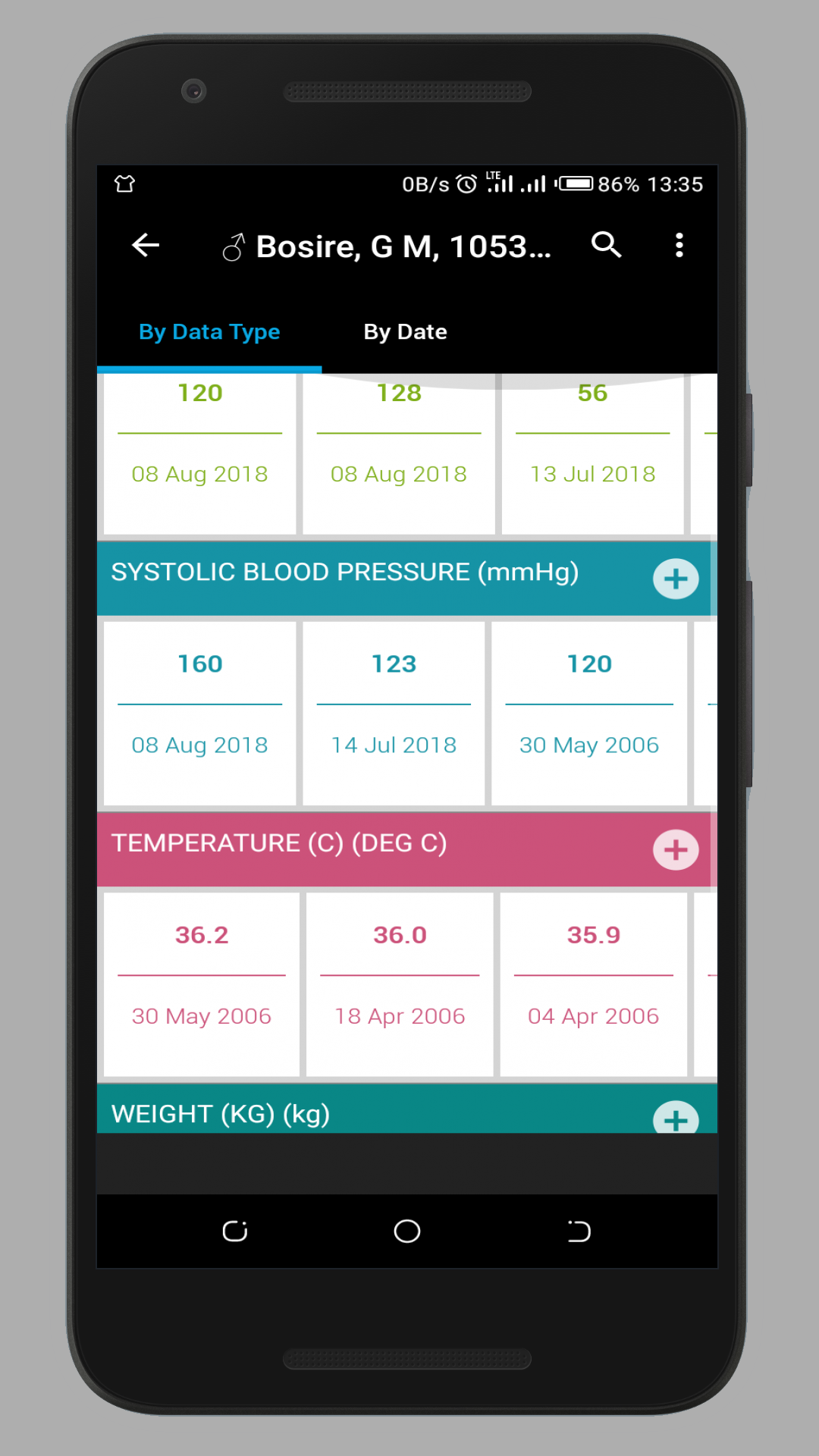The width and height of the screenshot is (819, 1456).
Task: Select the By Data Type tab
Action: point(209,332)
